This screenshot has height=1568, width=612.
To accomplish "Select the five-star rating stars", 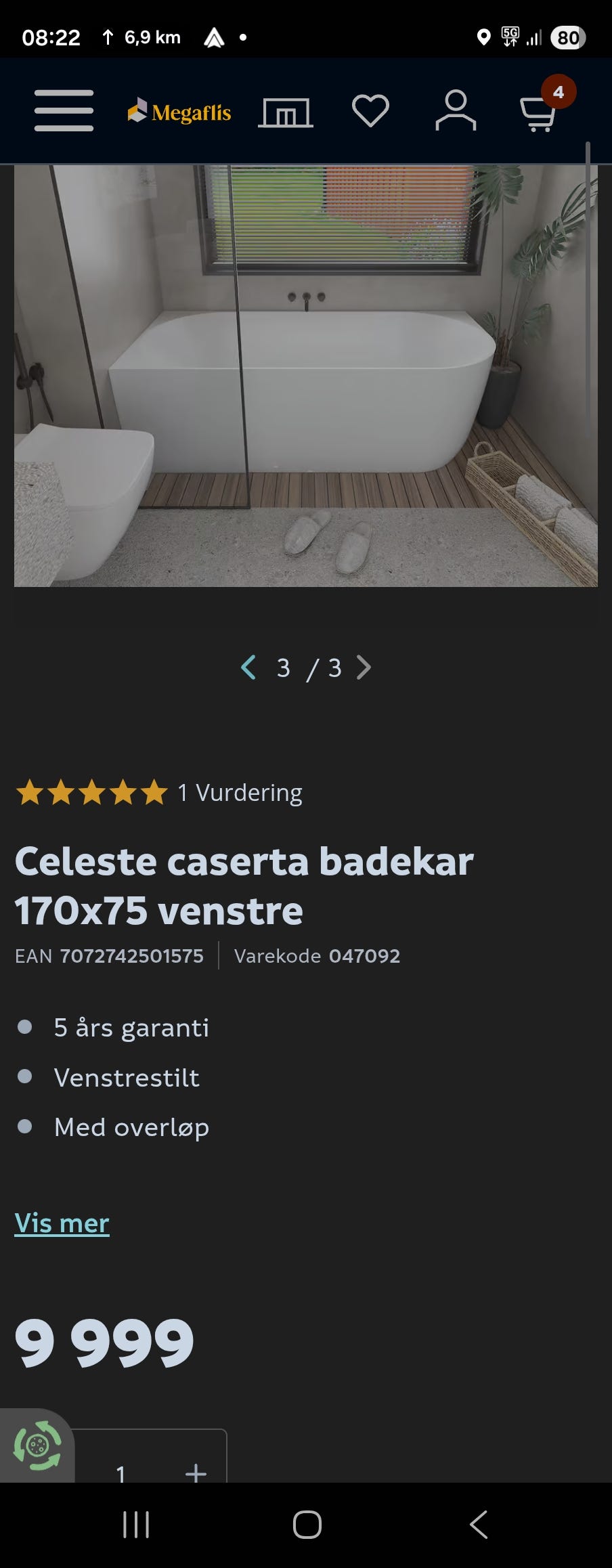I will (93, 791).
